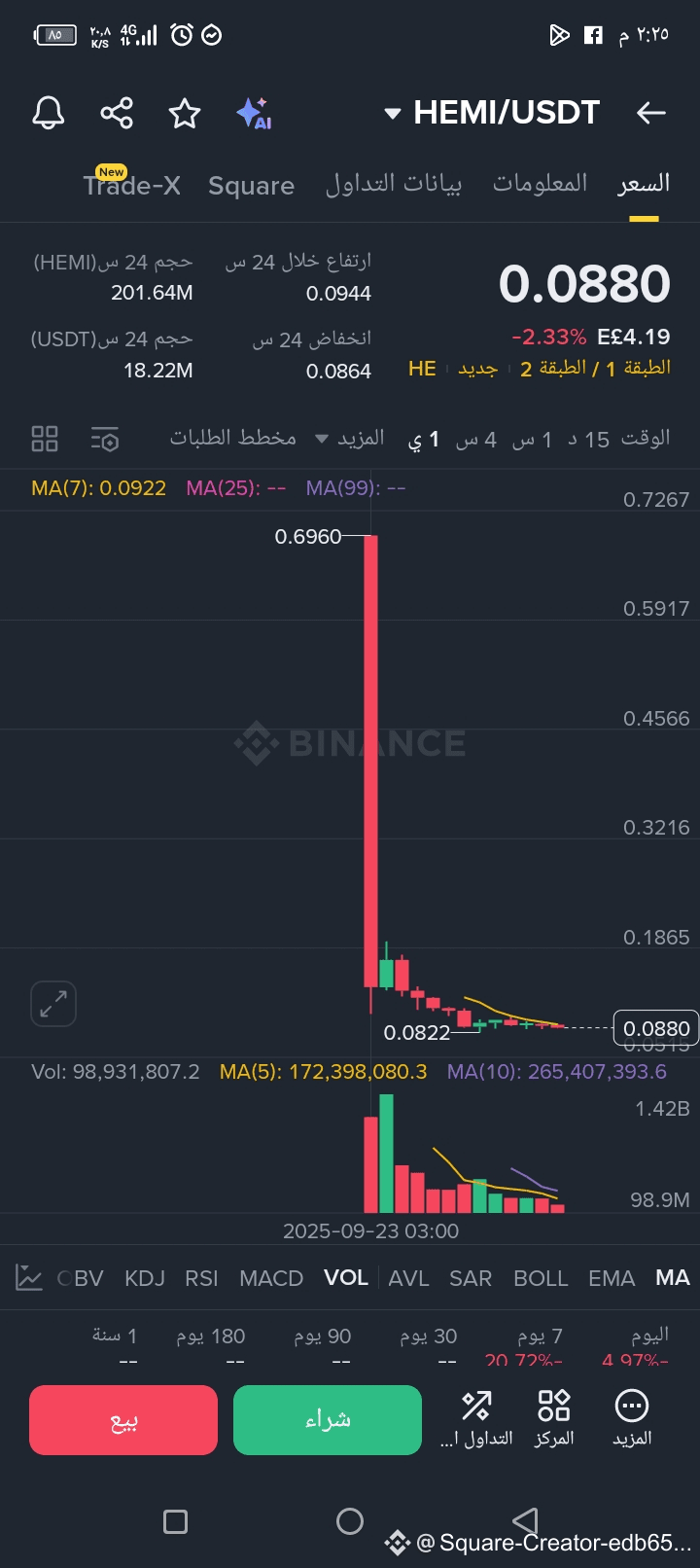Select the 15 د chart interval
The image size is (700, 1568).
pos(588,440)
